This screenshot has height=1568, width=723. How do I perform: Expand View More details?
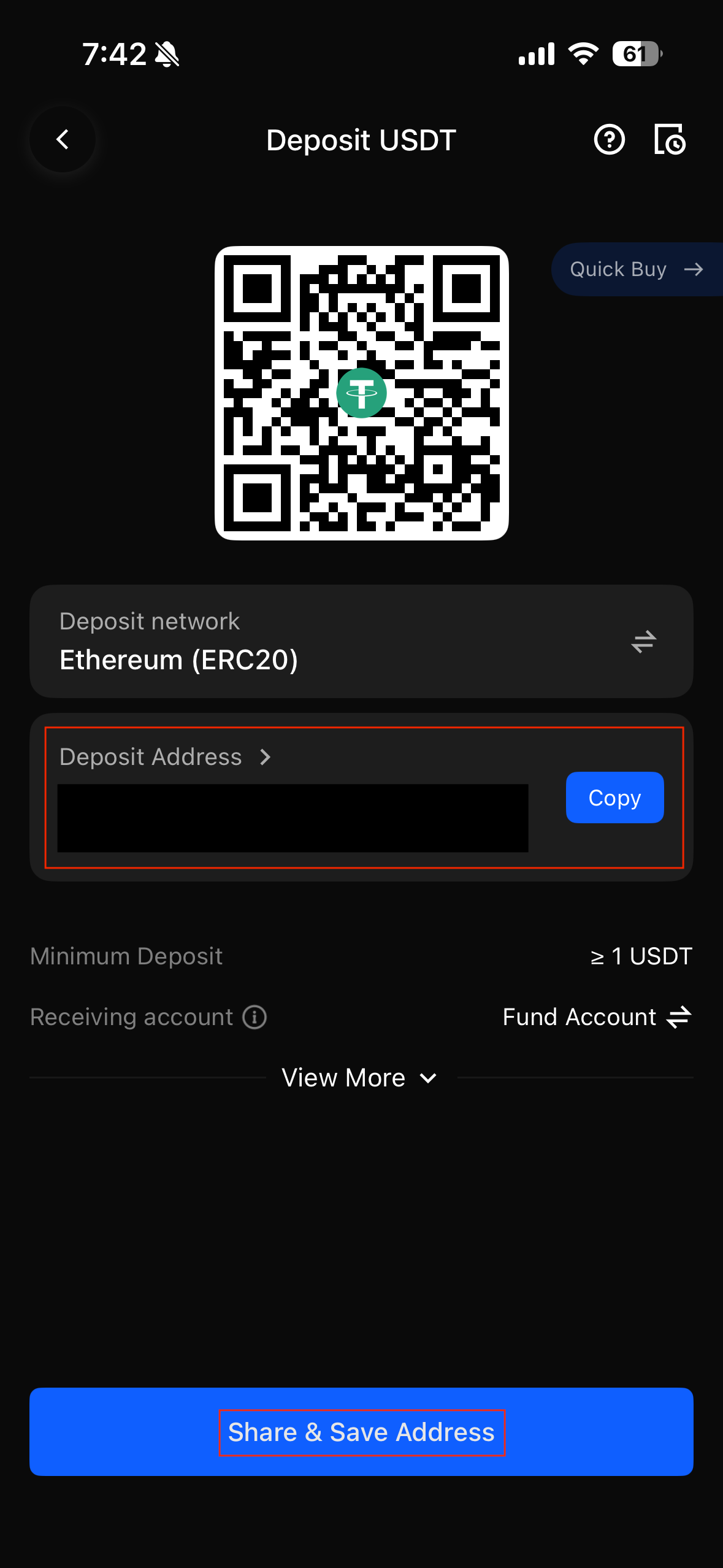click(360, 1078)
